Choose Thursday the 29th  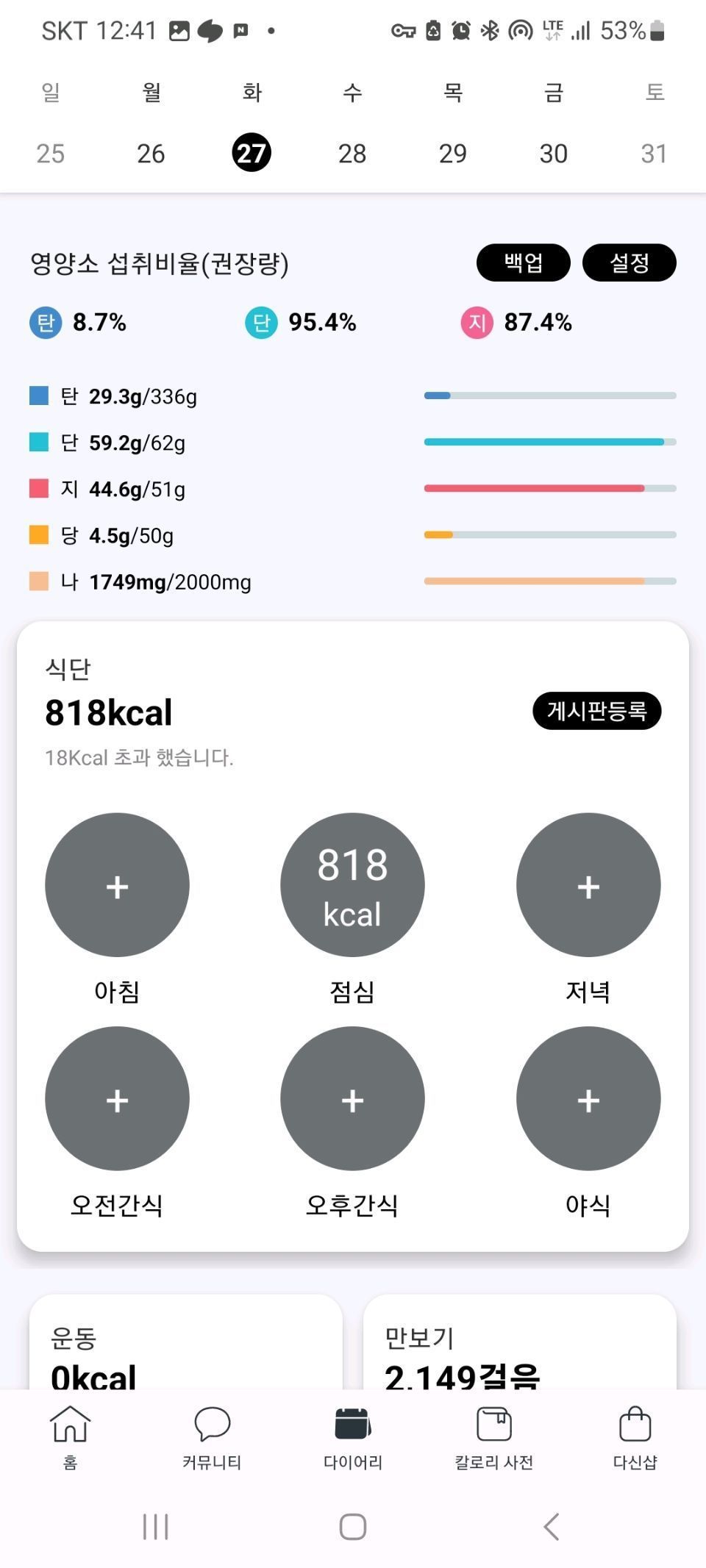click(453, 153)
